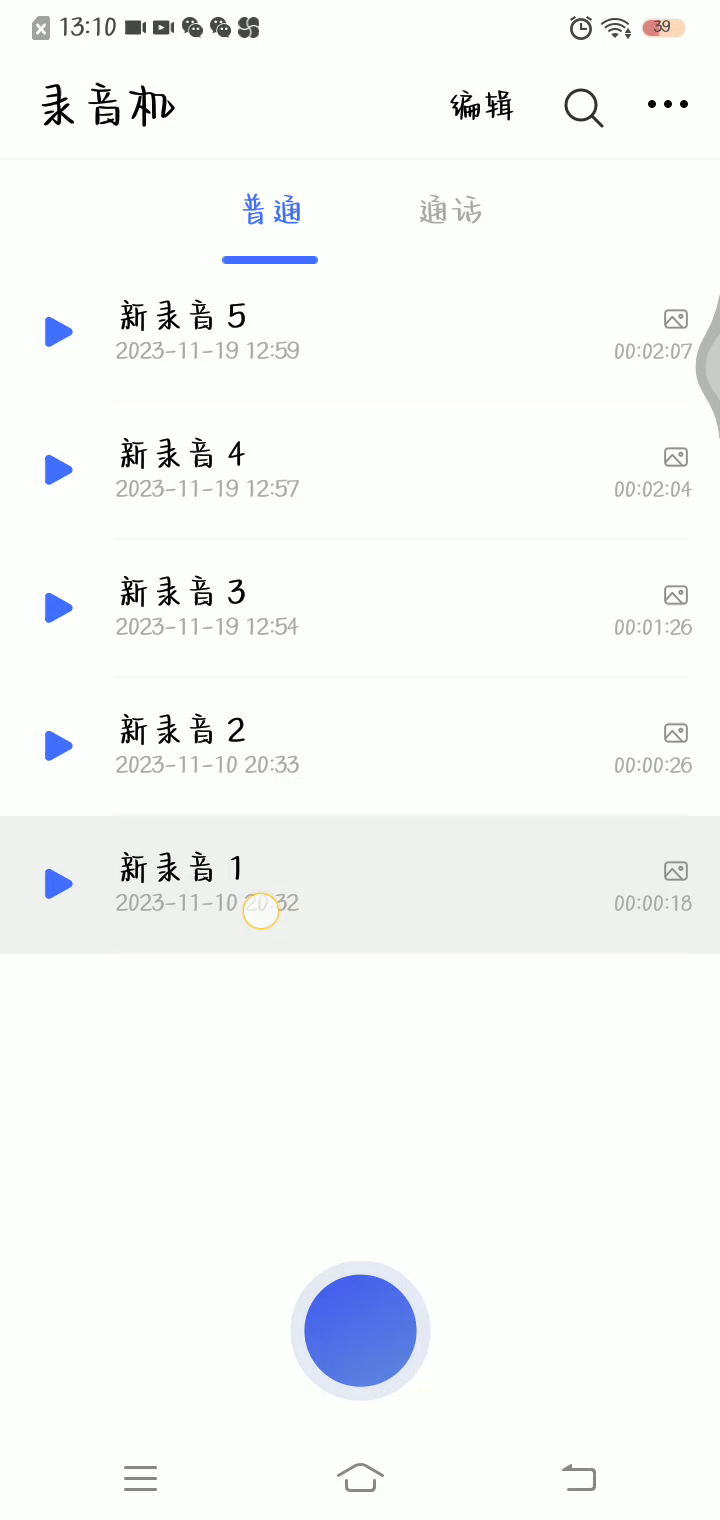
Task: Start a new recording with the blue button
Action: click(360, 1331)
